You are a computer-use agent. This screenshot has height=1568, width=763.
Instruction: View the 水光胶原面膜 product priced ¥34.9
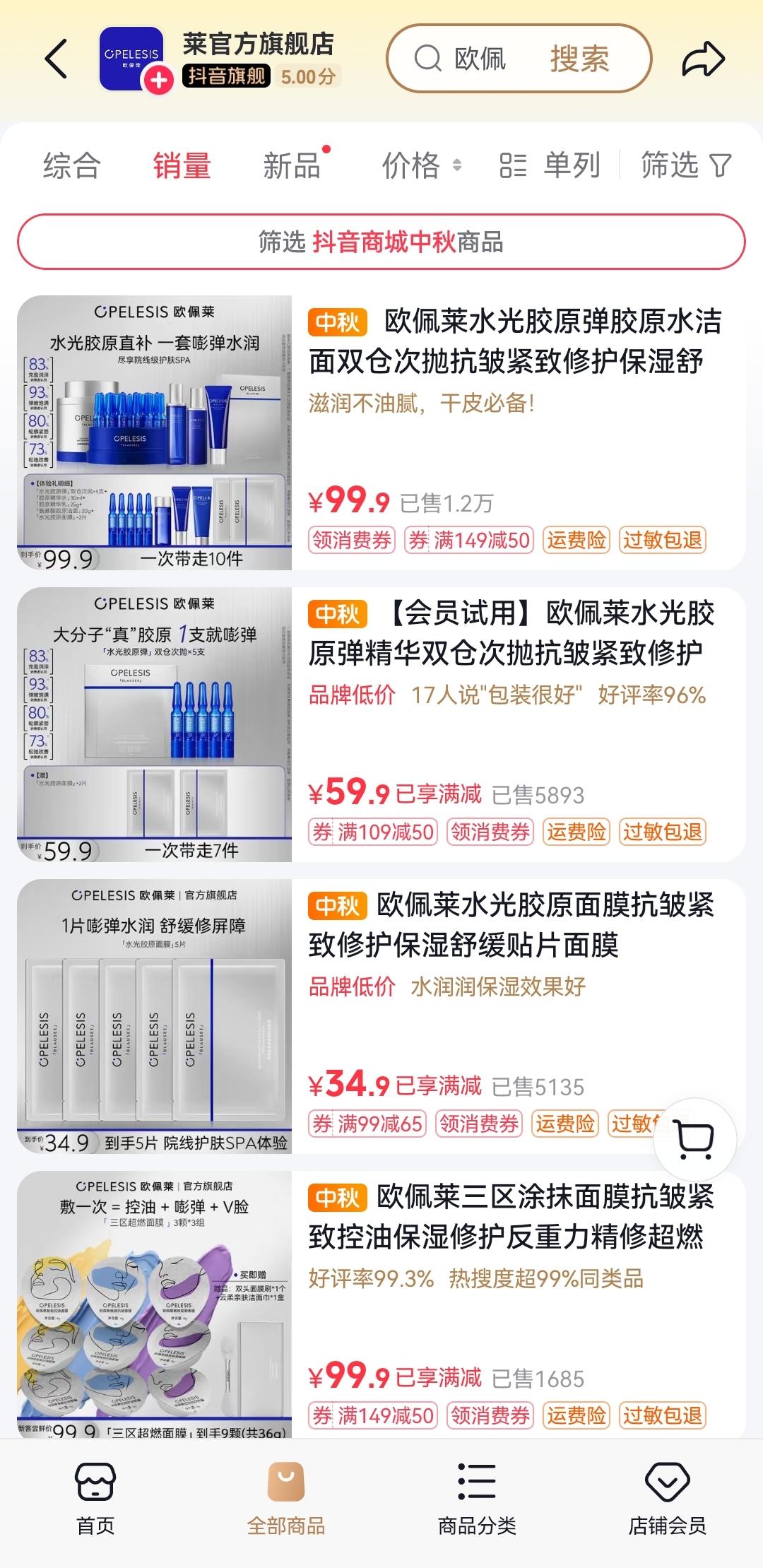pyautogui.click(x=511, y=925)
